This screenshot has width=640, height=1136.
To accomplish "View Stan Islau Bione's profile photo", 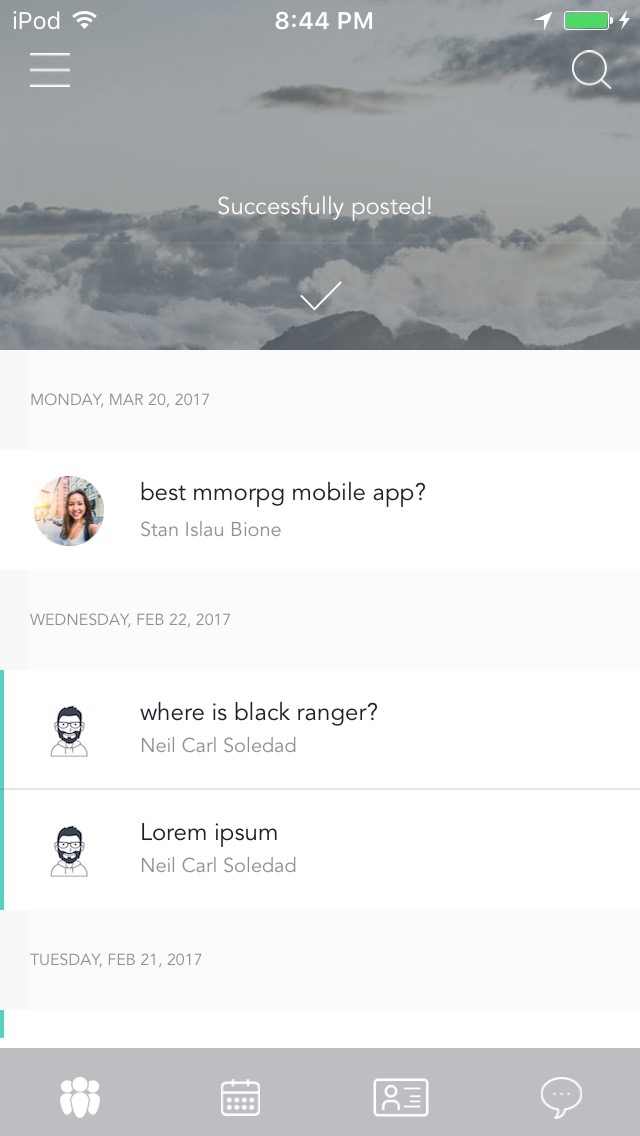I will tap(69, 511).
